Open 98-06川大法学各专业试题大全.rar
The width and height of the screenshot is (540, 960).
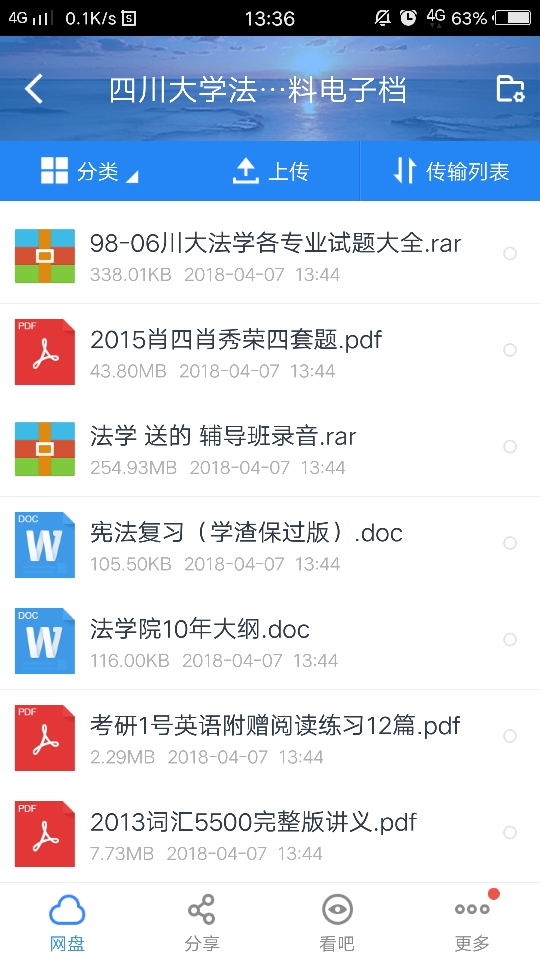tap(270, 255)
